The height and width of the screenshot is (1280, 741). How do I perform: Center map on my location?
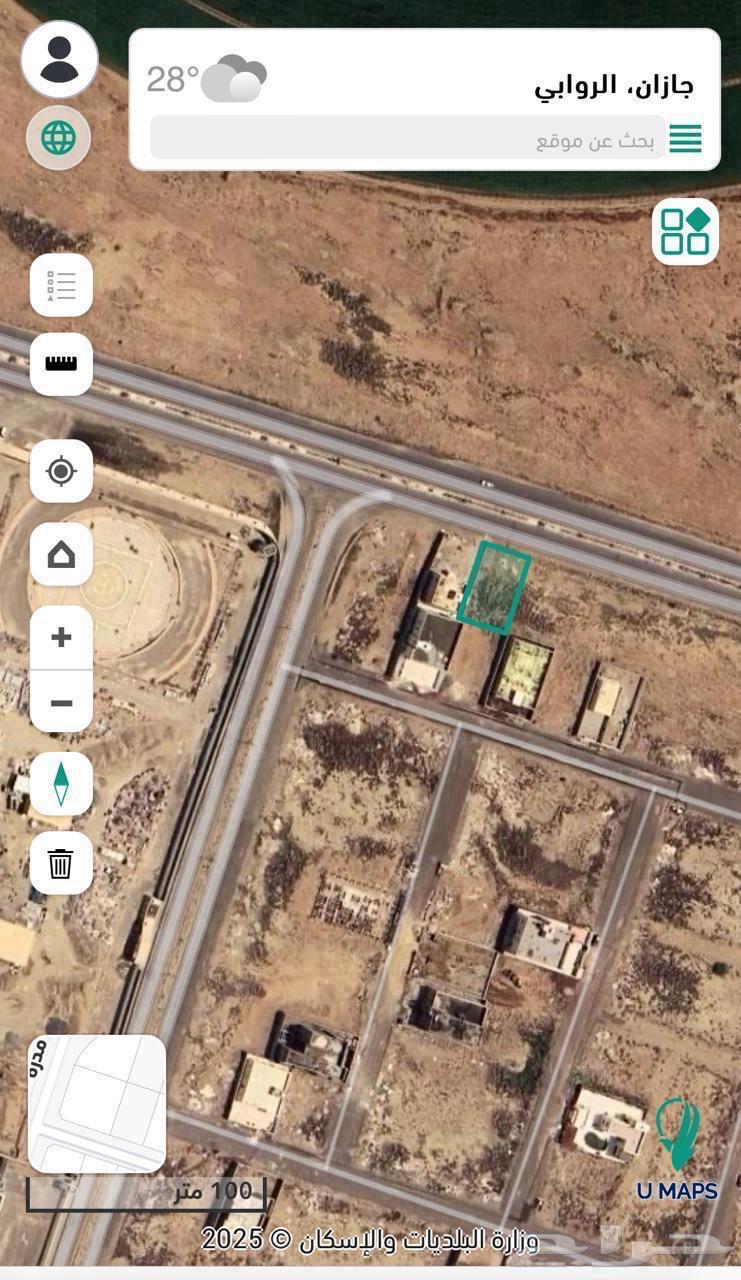tap(61, 471)
